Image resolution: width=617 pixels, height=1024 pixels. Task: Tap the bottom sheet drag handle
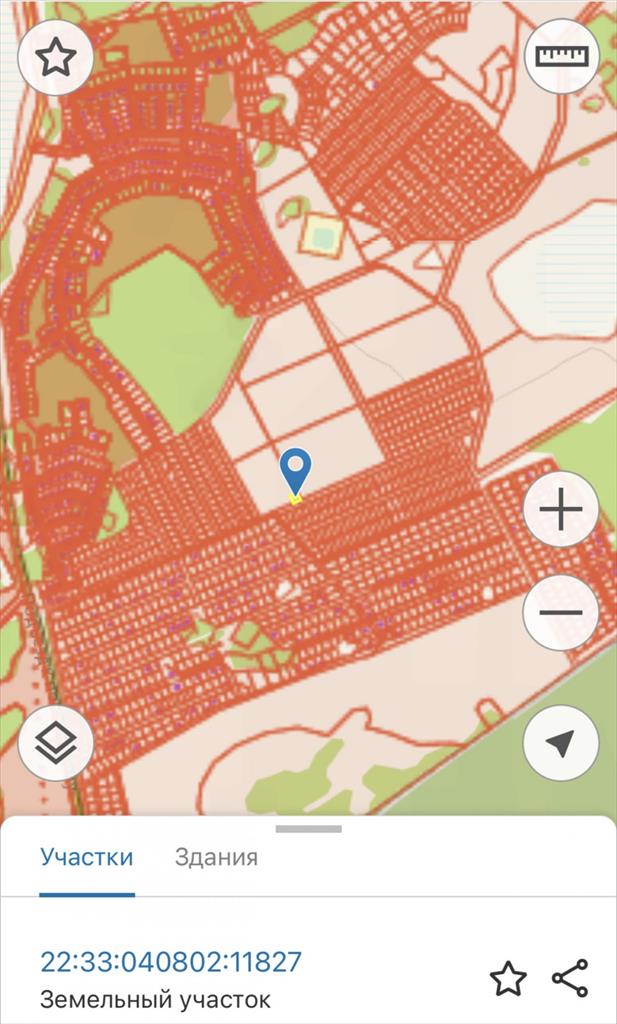[x=308, y=829]
